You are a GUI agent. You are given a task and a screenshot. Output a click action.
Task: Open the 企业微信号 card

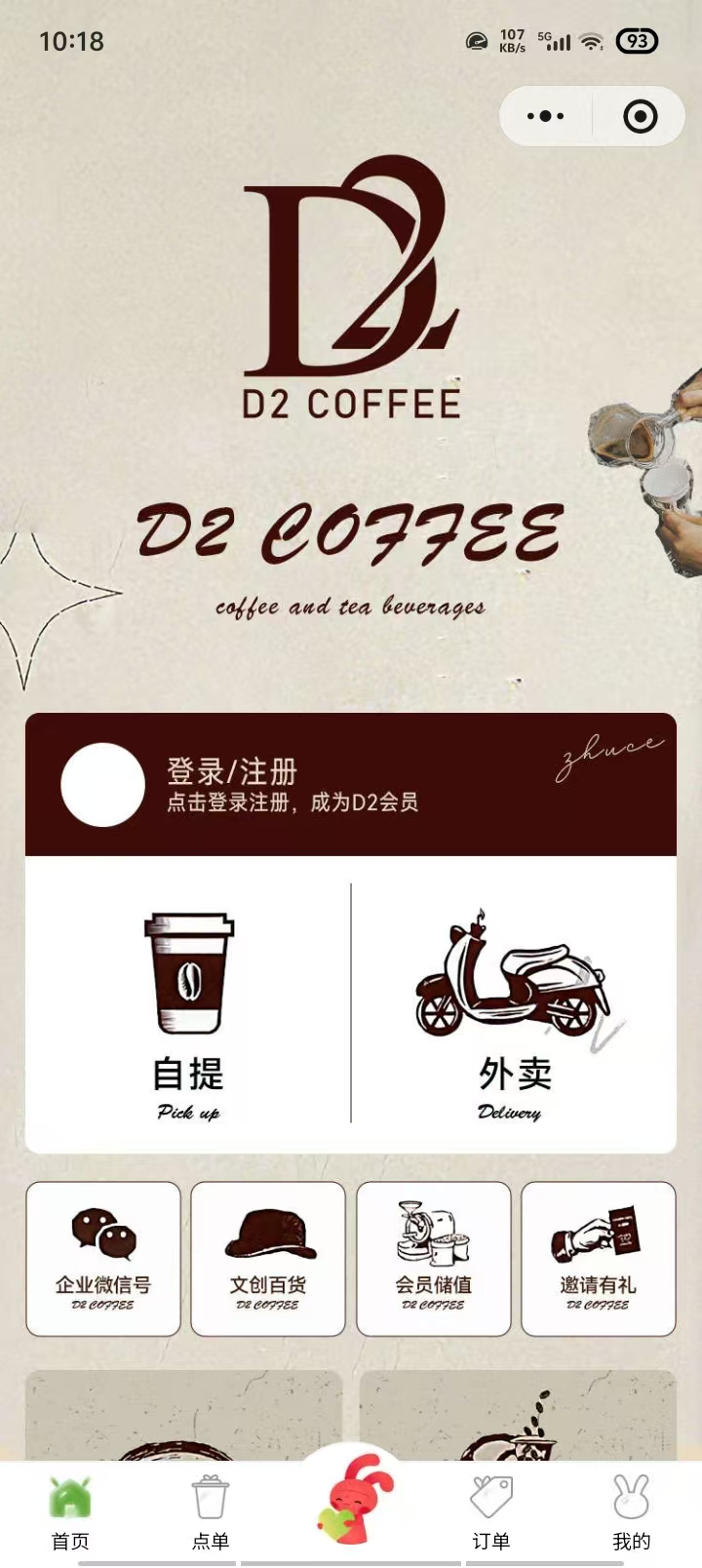[x=103, y=1258]
